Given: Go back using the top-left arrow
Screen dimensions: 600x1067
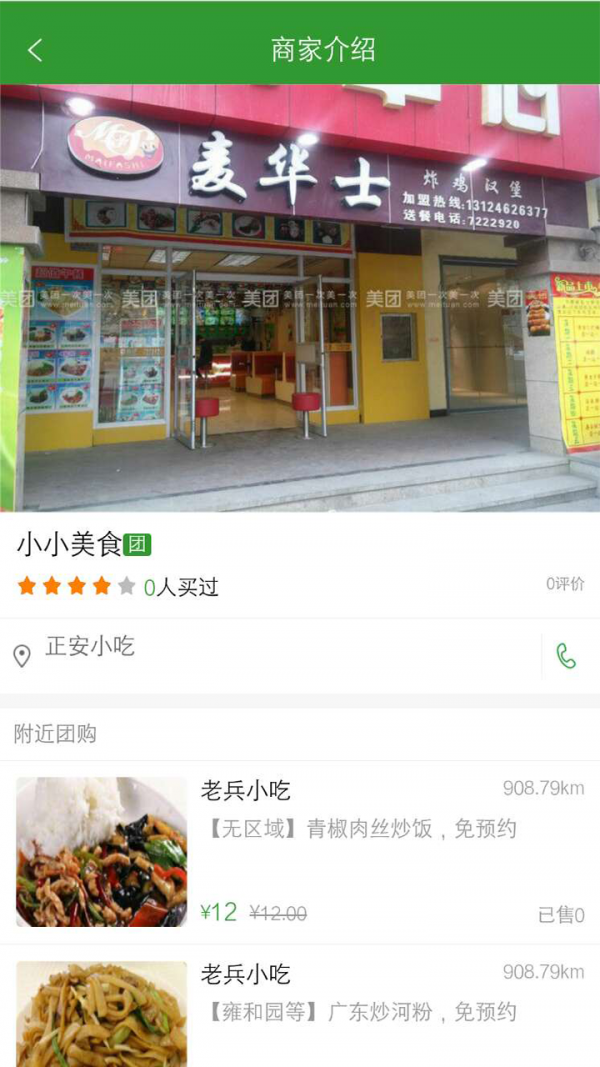Looking at the screenshot, I should pyautogui.click(x=36, y=50).
